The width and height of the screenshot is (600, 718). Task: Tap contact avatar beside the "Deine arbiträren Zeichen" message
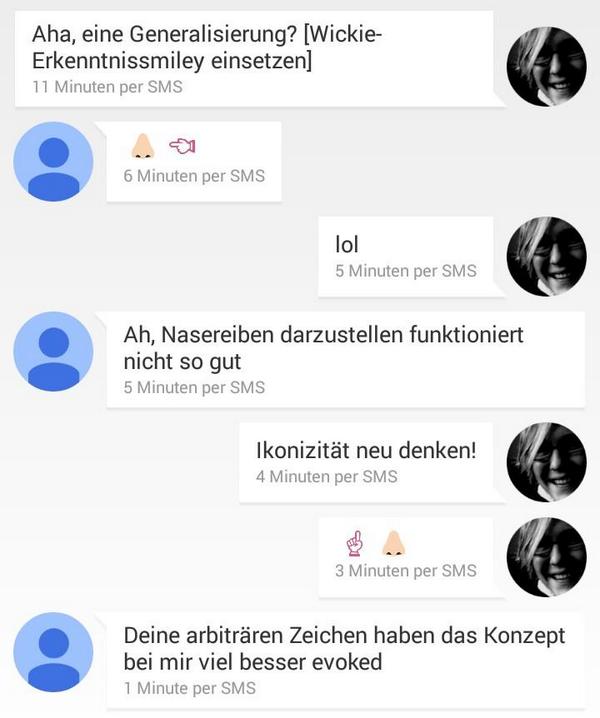pyautogui.click(x=53, y=652)
